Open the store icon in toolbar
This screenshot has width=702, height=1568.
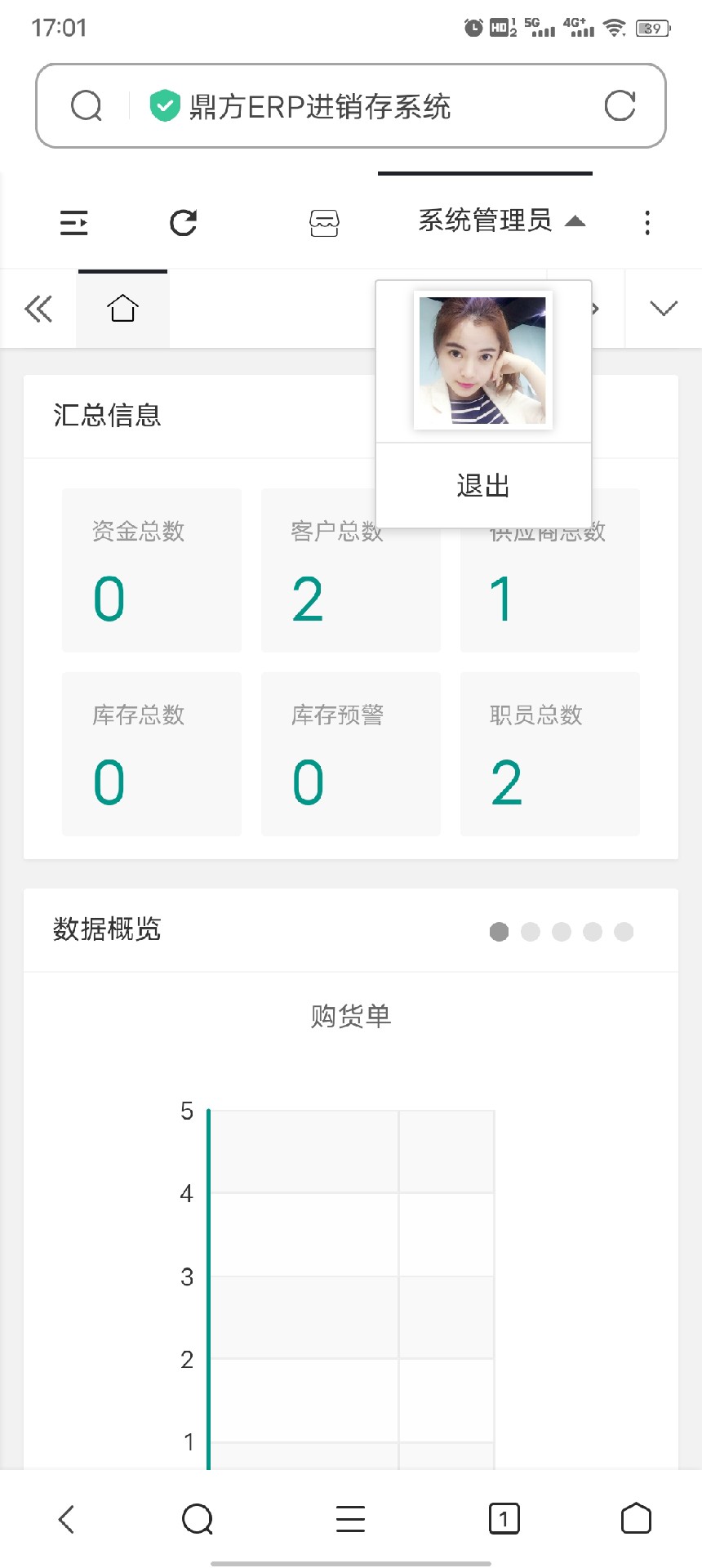324,222
